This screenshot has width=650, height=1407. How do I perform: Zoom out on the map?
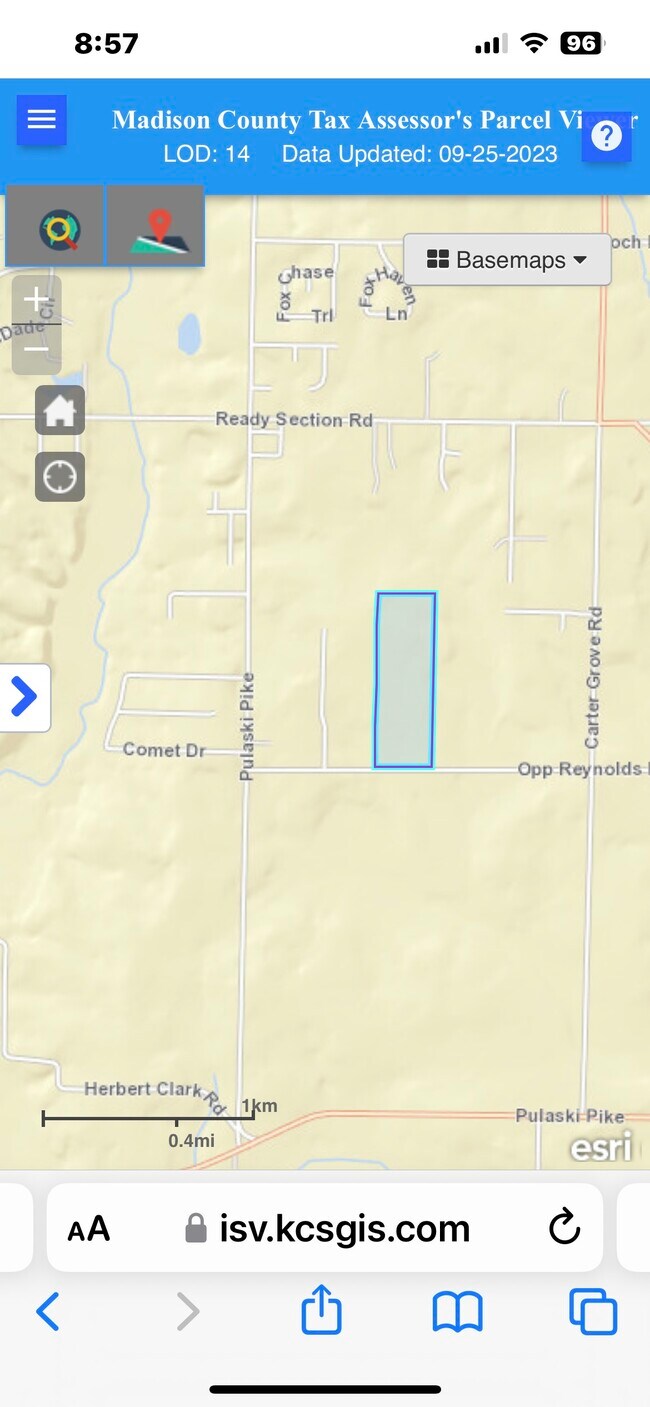[36, 349]
